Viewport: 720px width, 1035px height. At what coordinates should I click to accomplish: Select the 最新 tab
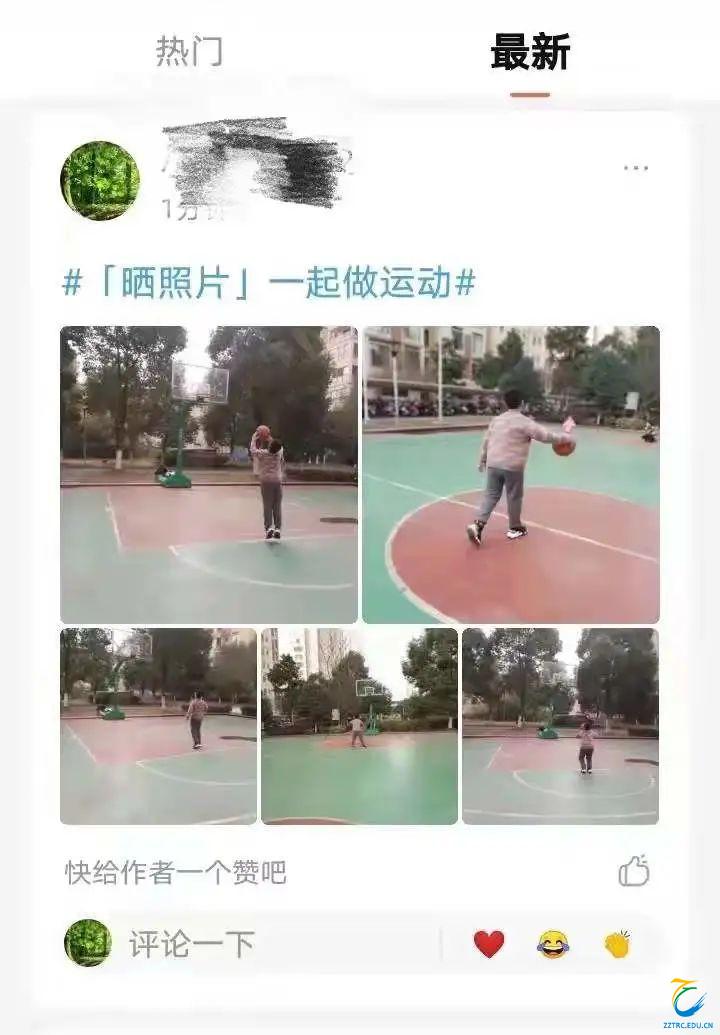(x=529, y=52)
